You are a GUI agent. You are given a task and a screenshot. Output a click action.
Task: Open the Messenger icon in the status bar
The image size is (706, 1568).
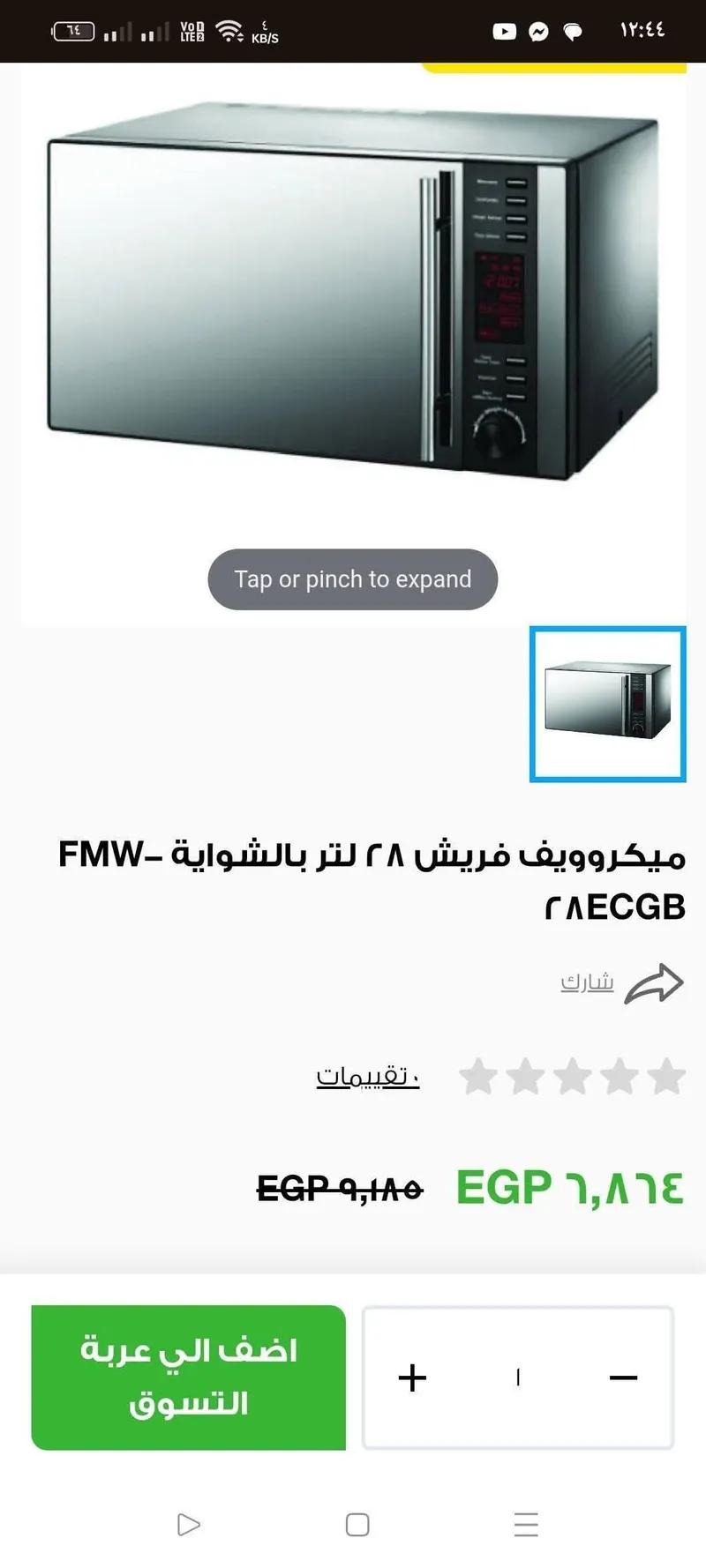click(539, 32)
